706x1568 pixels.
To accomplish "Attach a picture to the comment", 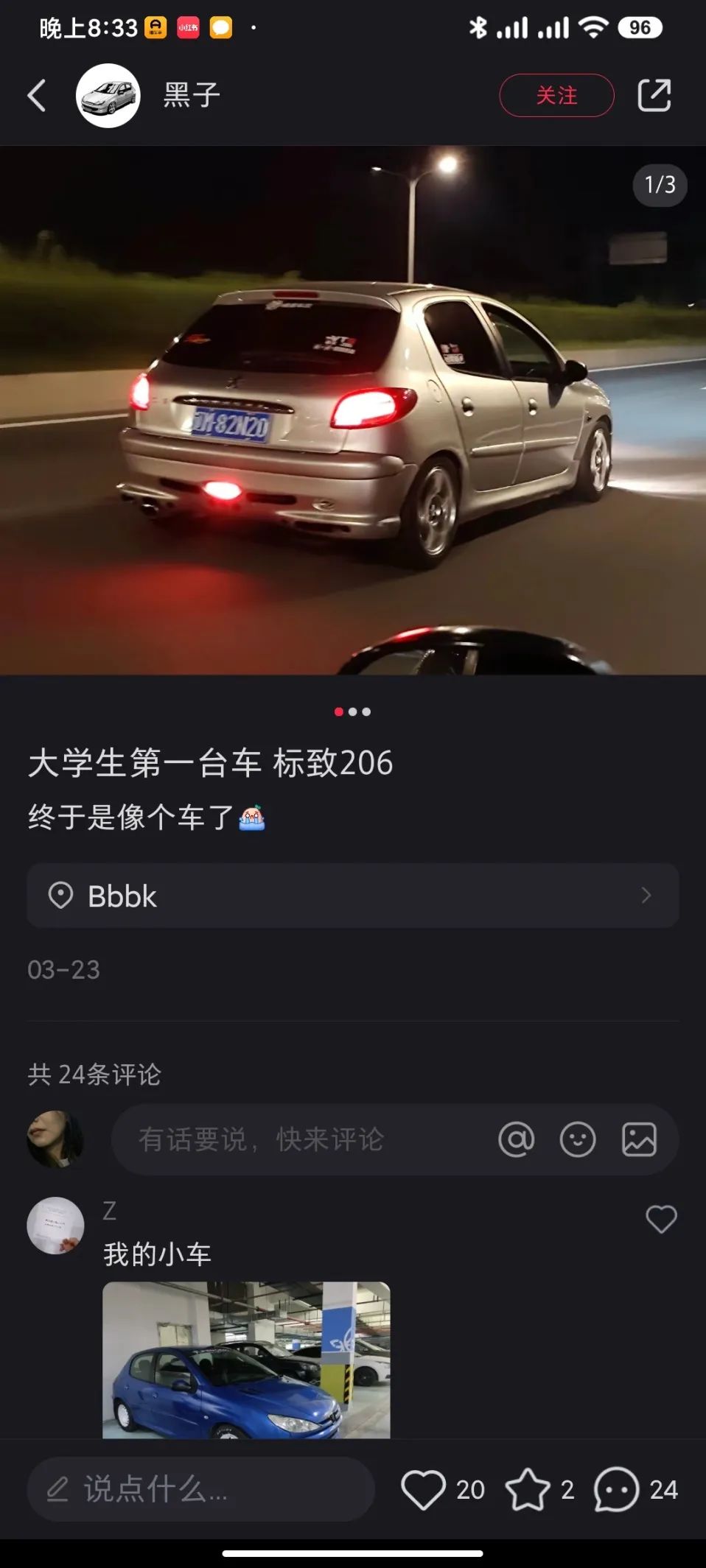I will pyautogui.click(x=639, y=1139).
